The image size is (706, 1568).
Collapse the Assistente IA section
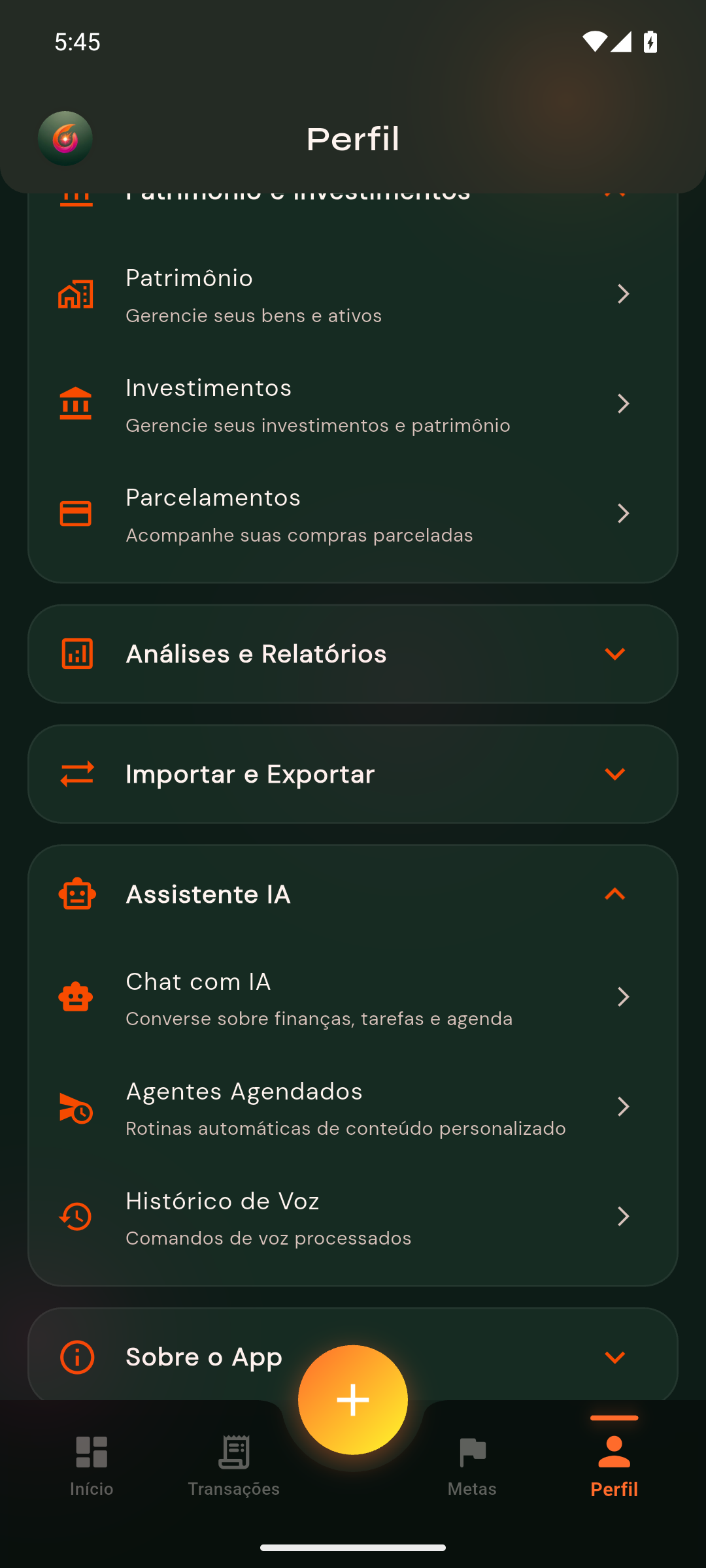pos(614,894)
